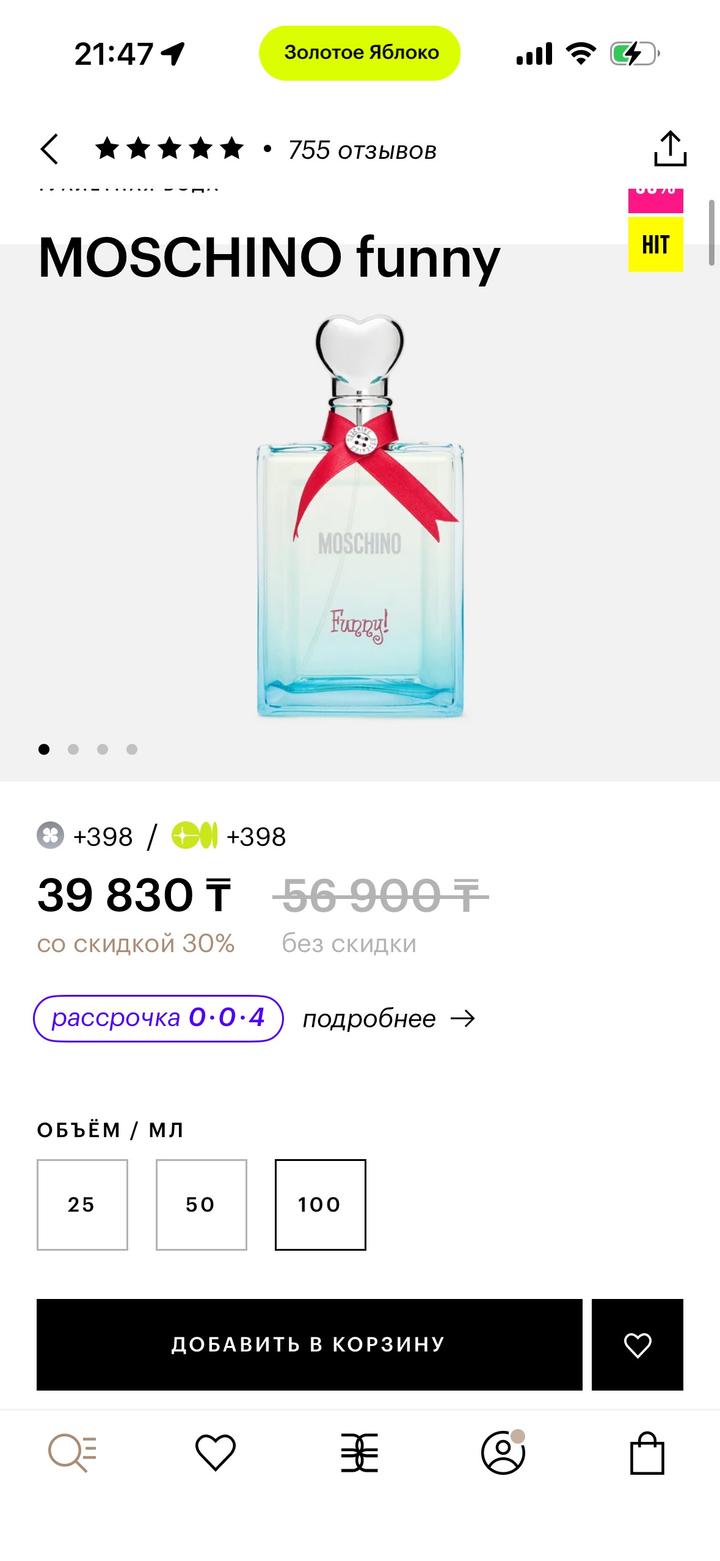Tap the Золотое Яблоко pill at top

click(x=360, y=53)
